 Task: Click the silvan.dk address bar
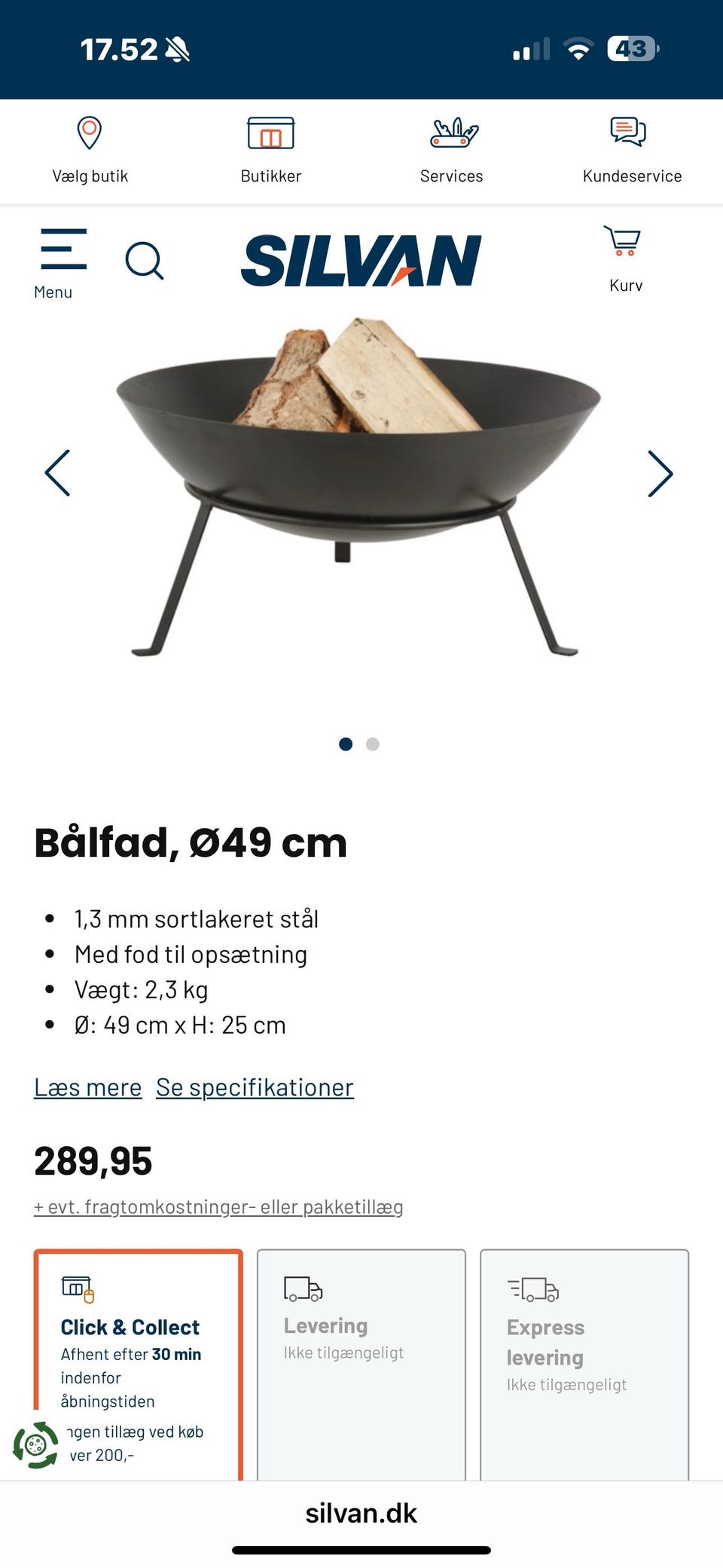click(361, 1512)
